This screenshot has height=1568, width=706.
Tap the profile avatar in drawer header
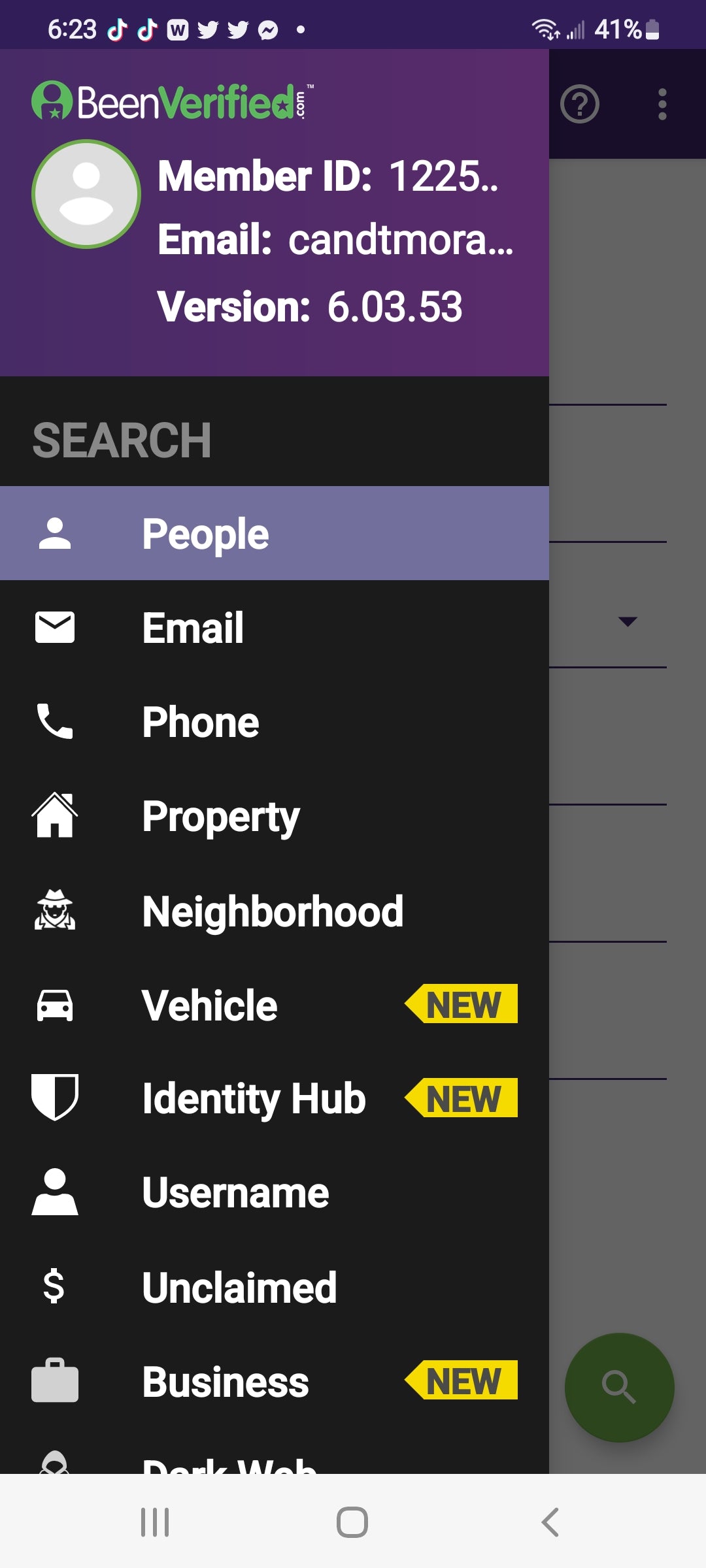[x=86, y=194]
